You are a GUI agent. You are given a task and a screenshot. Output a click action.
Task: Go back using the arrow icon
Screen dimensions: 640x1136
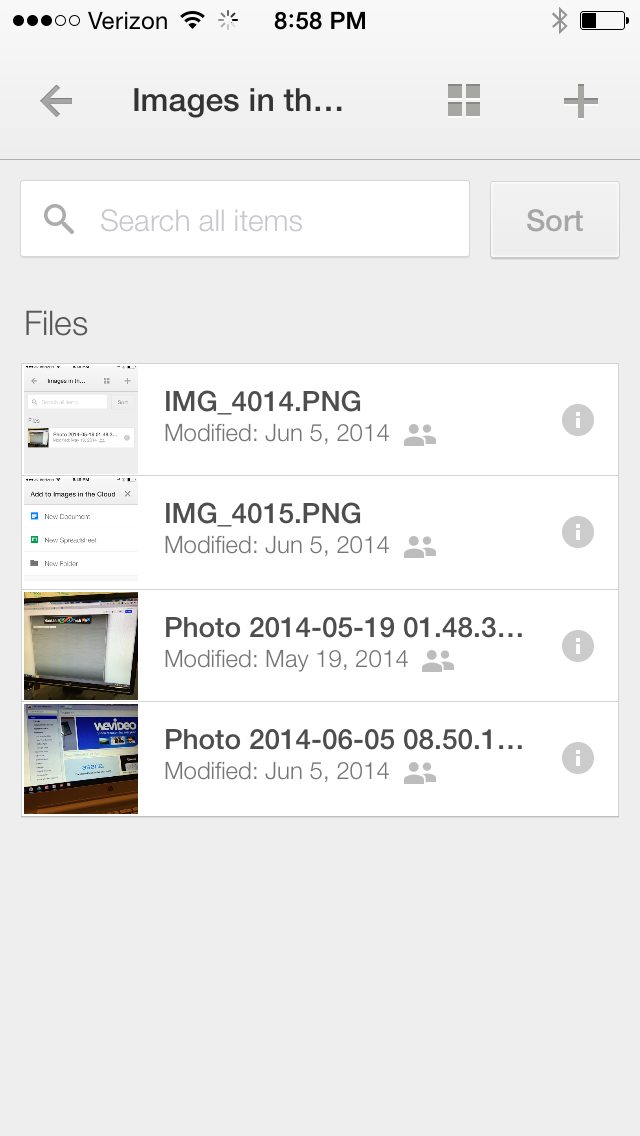coord(56,101)
